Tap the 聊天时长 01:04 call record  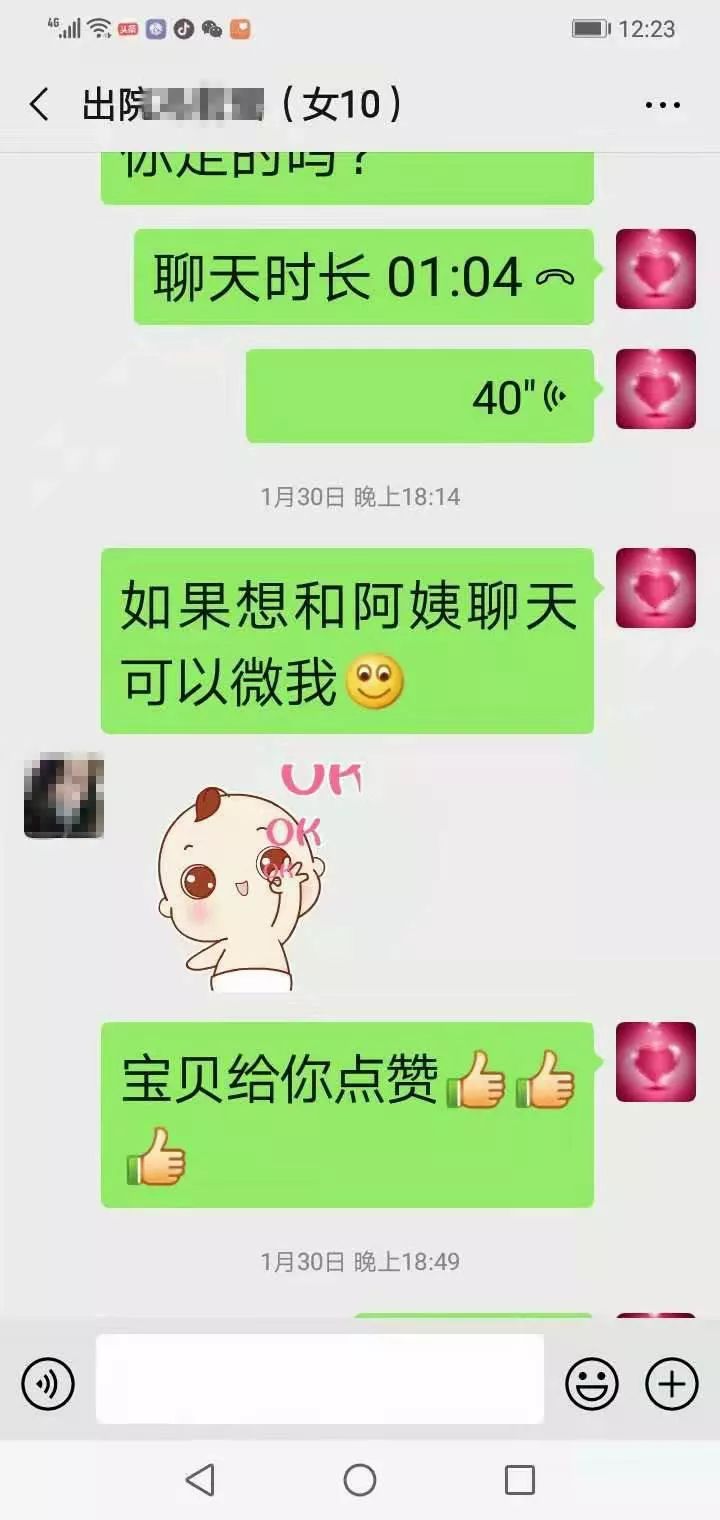(x=364, y=277)
